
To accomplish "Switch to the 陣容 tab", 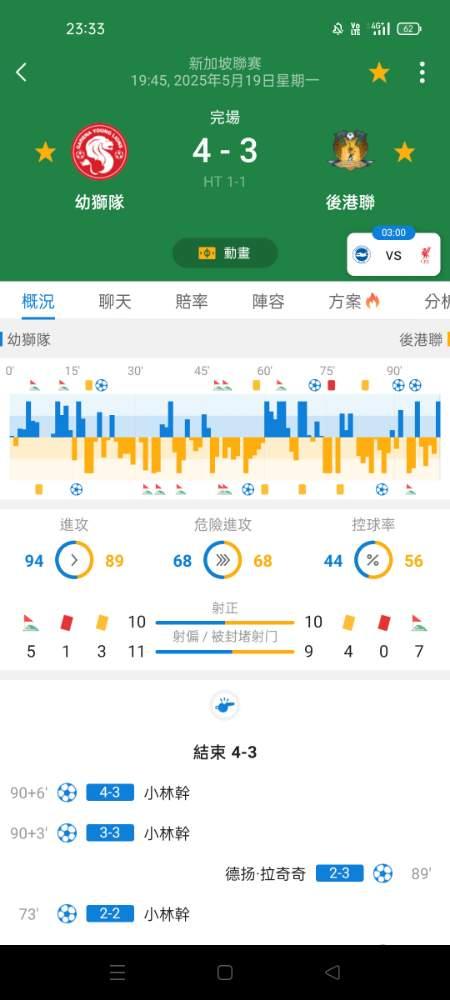I will [x=268, y=302].
